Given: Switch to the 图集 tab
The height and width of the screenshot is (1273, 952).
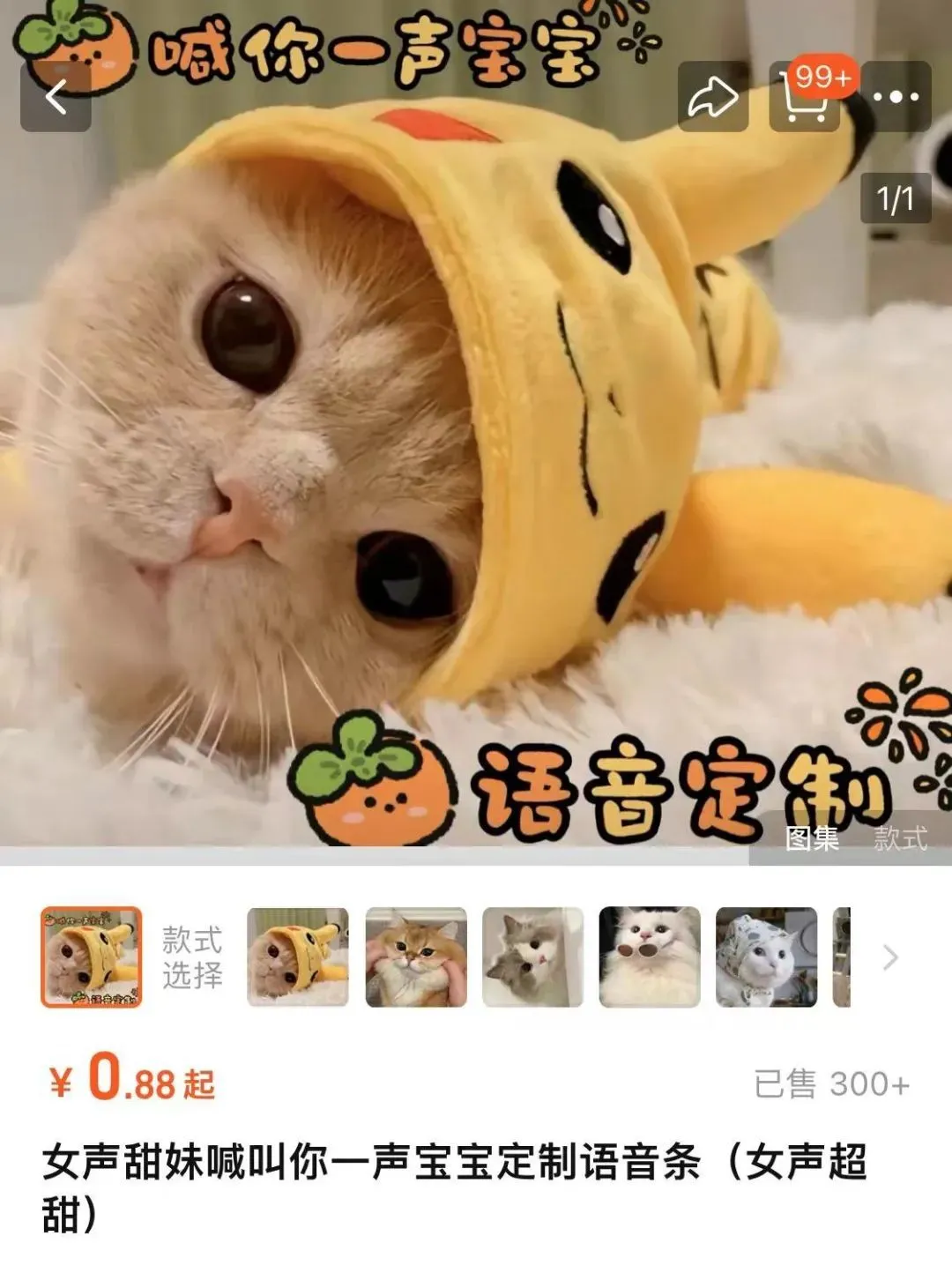Looking at the screenshot, I should (x=812, y=837).
